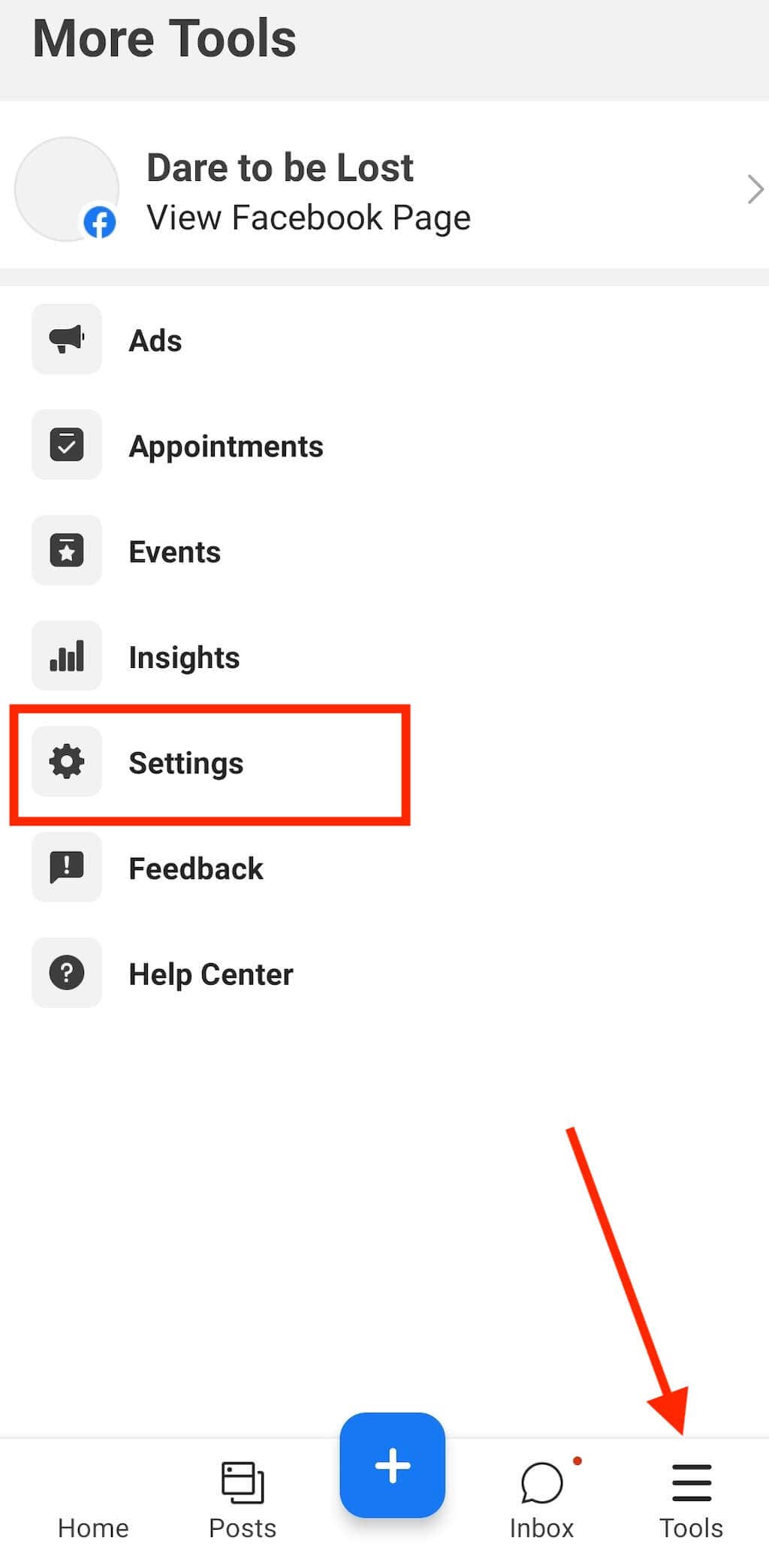Open the Ads tool
Image resolution: width=769 pixels, height=1568 pixels.
[384, 340]
